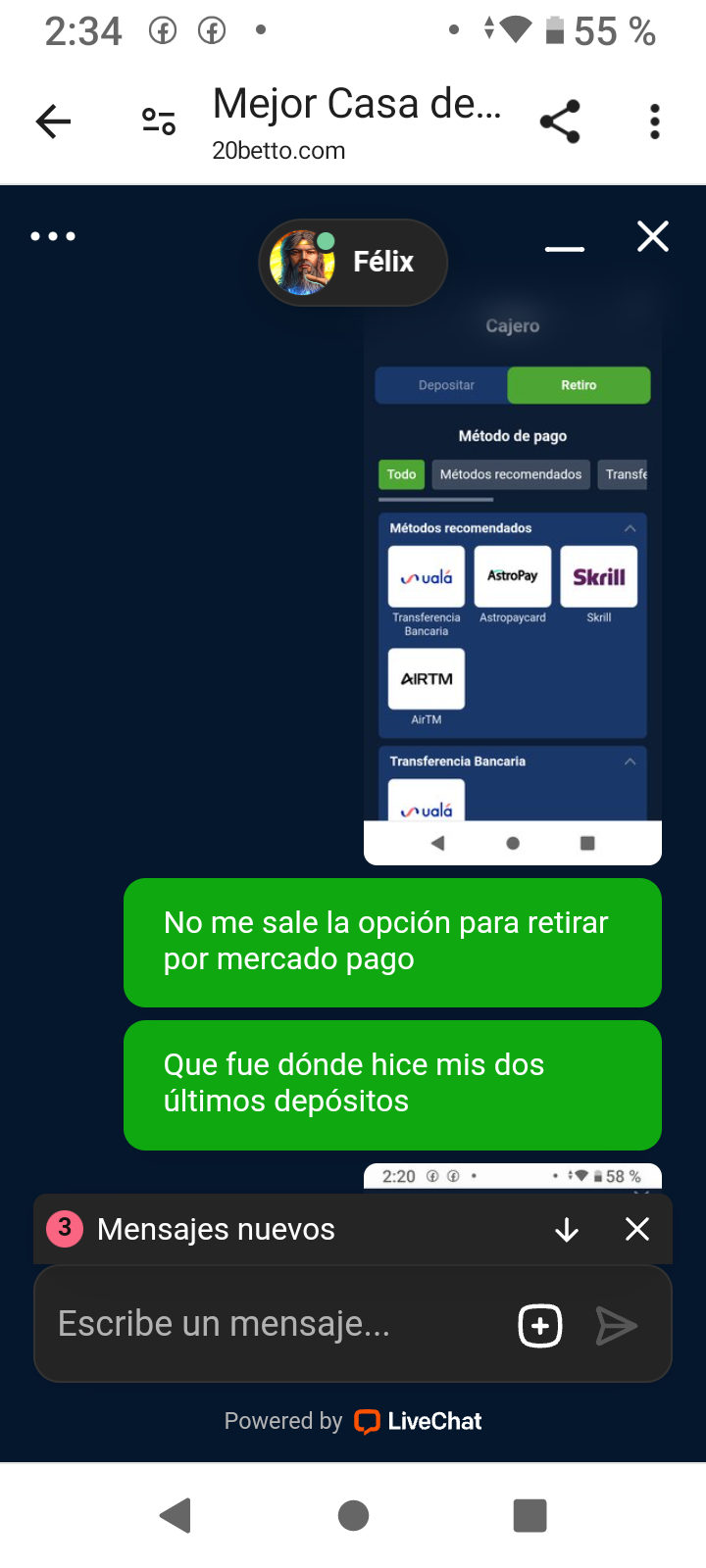The image size is (706, 1568).
Task: Open the Cajero screenshot attachment
Action: 512,588
